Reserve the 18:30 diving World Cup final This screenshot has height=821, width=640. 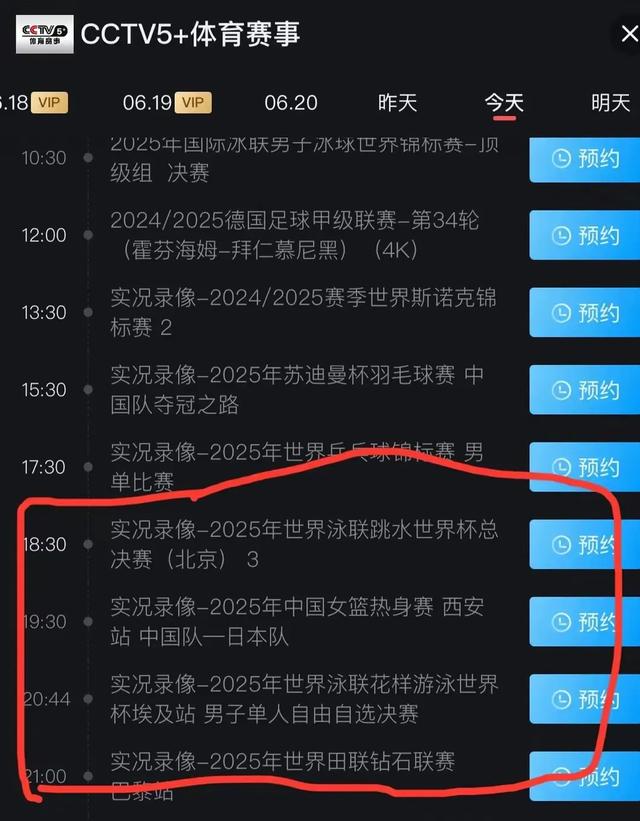(x=584, y=545)
